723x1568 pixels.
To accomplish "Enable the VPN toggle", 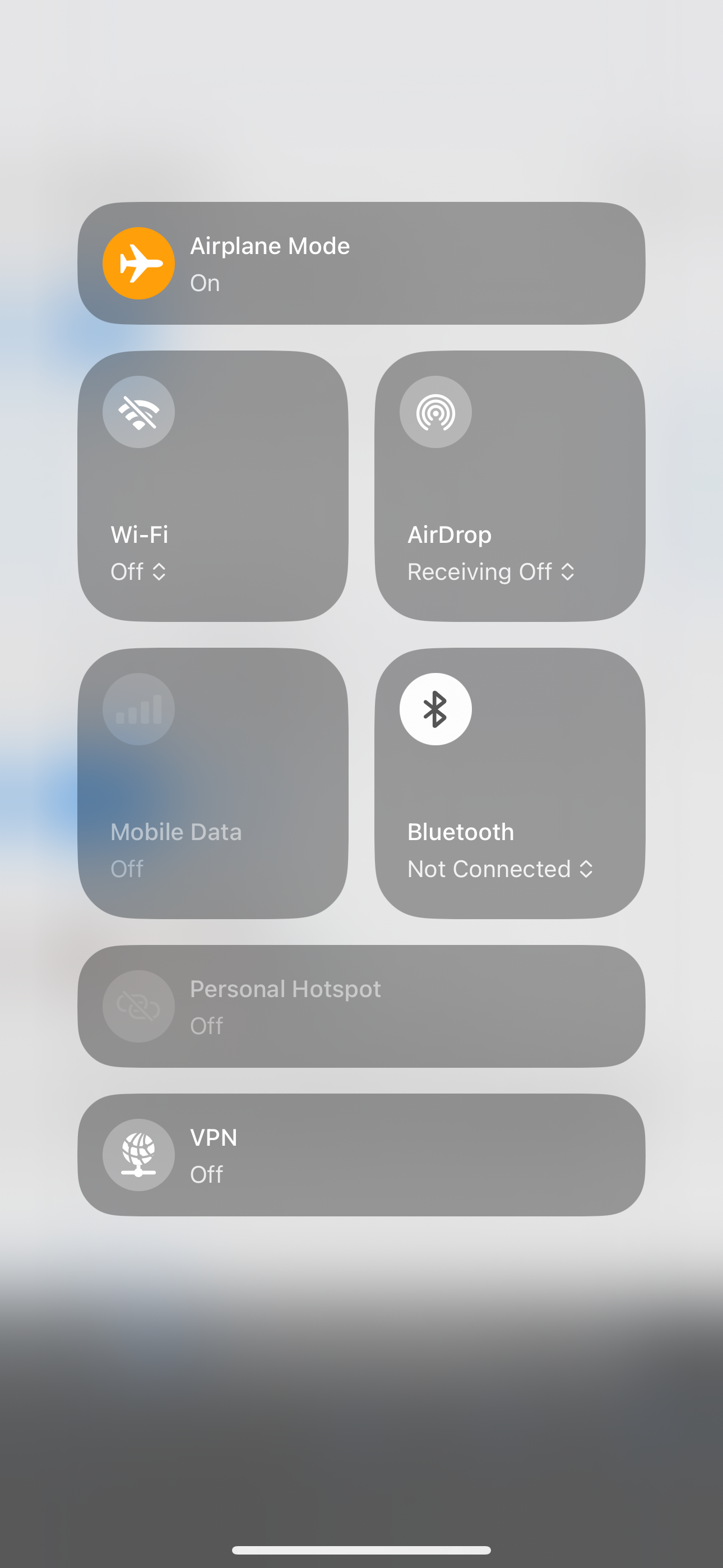I will coord(139,1155).
